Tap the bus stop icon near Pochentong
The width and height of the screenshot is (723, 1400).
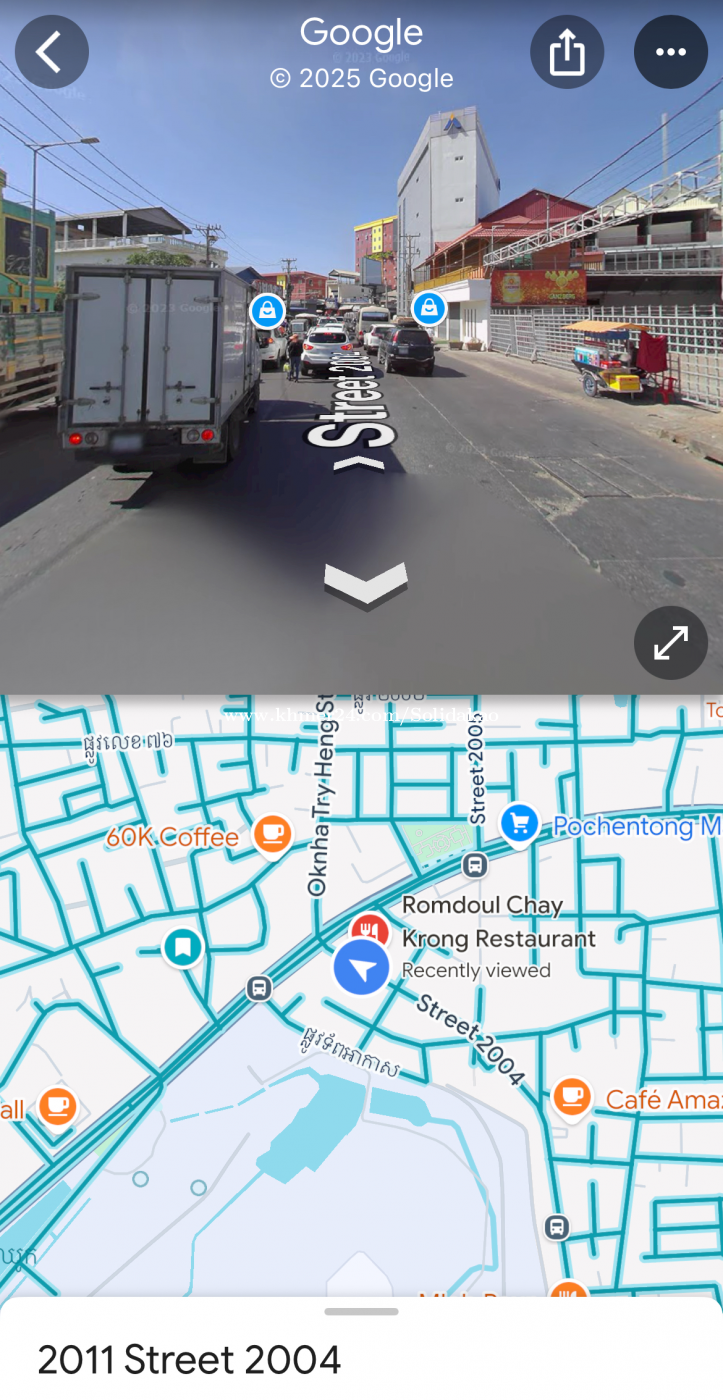click(476, 865)
